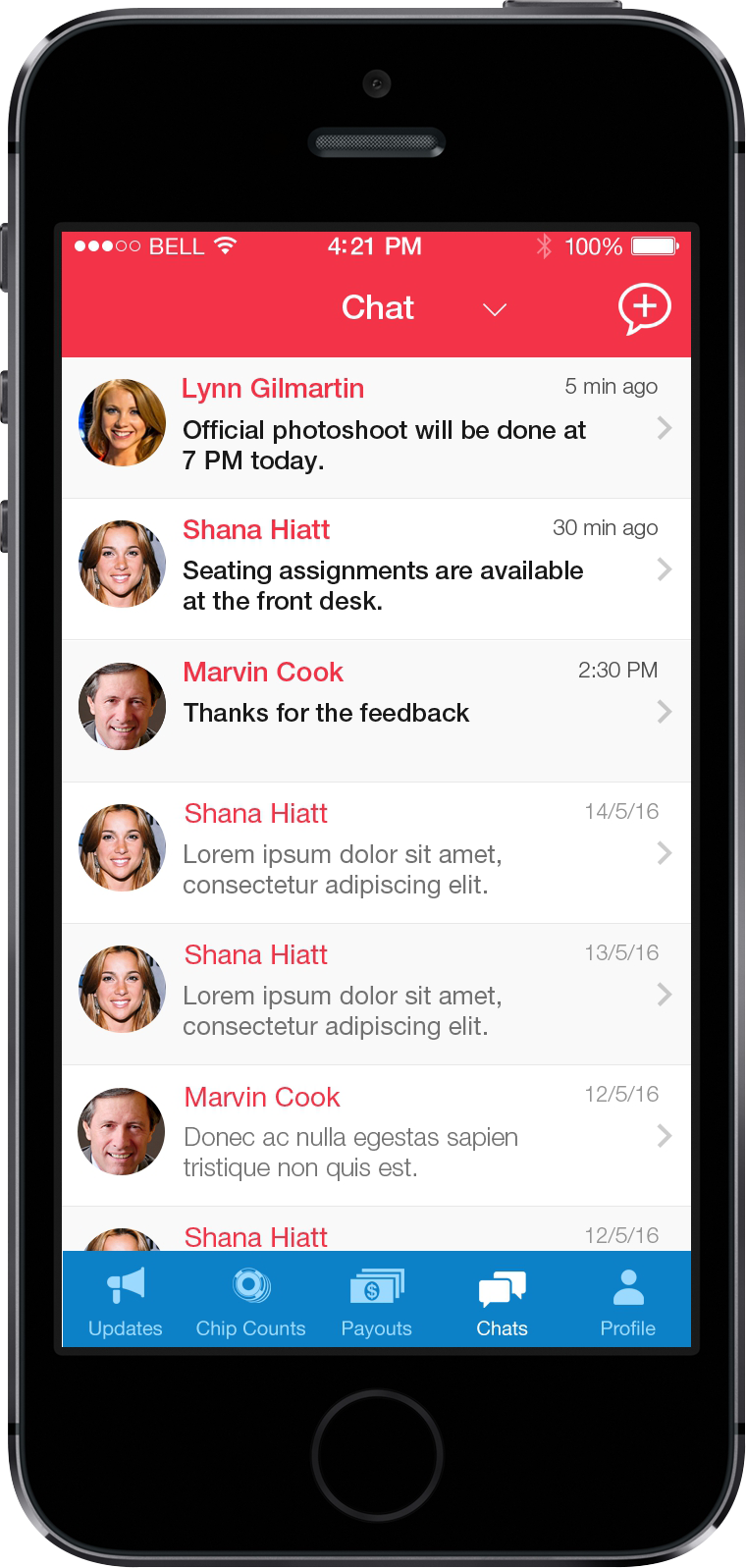Open Shana Hiatt's chat dated 14/5/16
746x1568 pixels.
pos(376,853)
